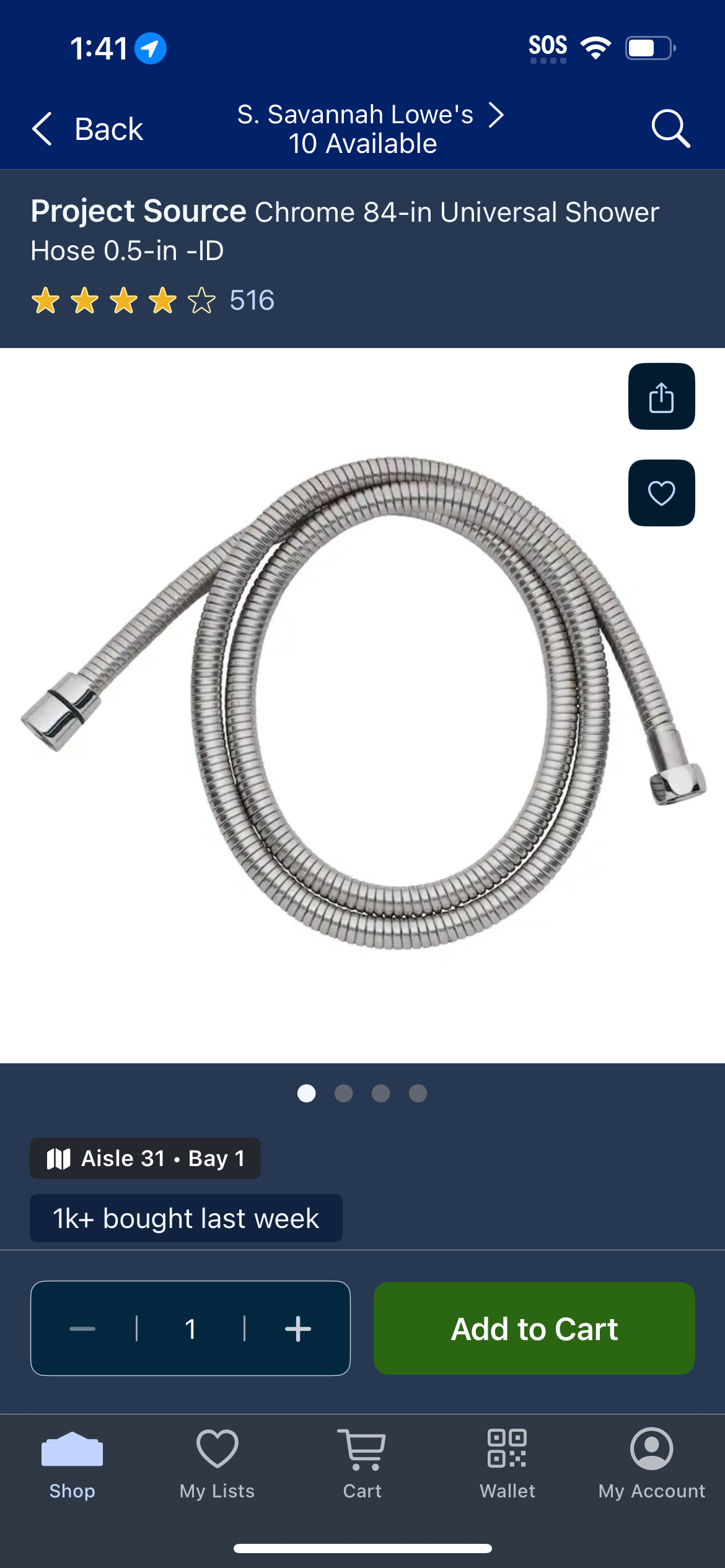Increase quantity with the plus button
Image resolution: width=725 pixels, height=1568 pixels.
pos(298,1328)
